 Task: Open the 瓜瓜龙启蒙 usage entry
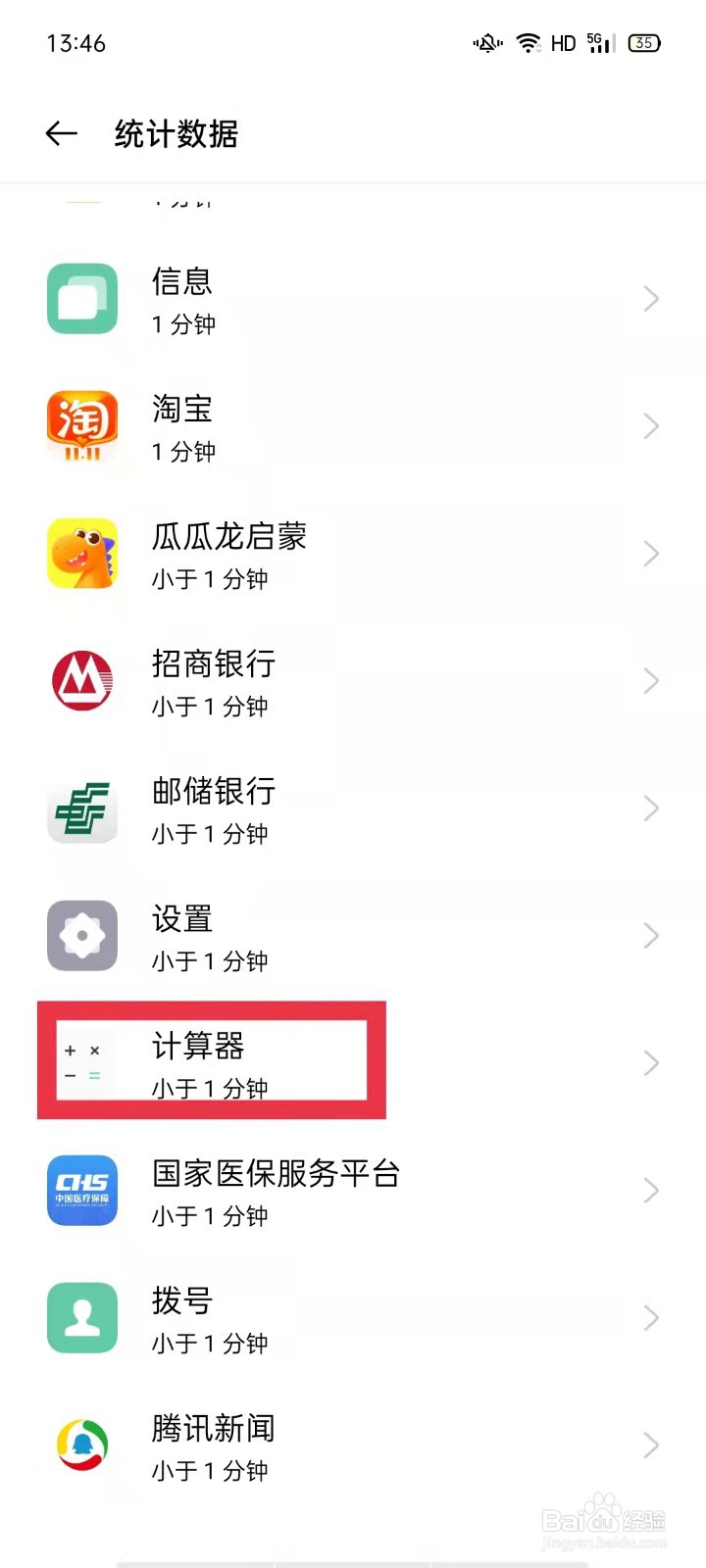coord(294,554)
